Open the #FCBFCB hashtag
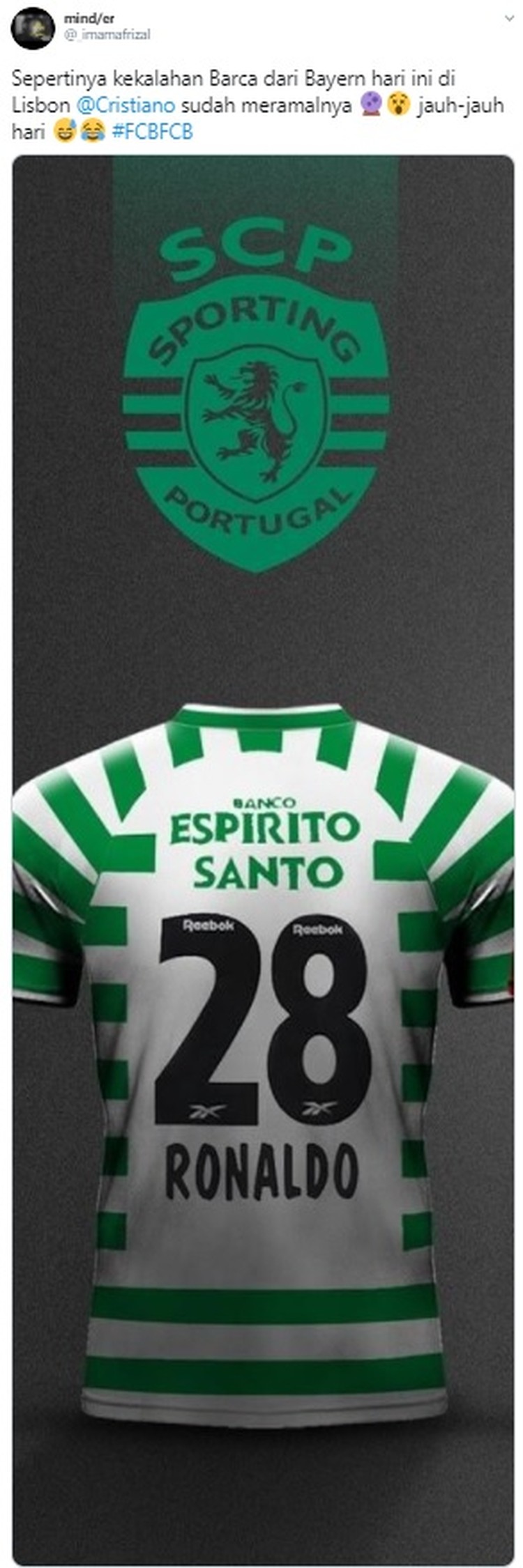This screenshot has width=523, height=1568. click(x=152, y=131)
